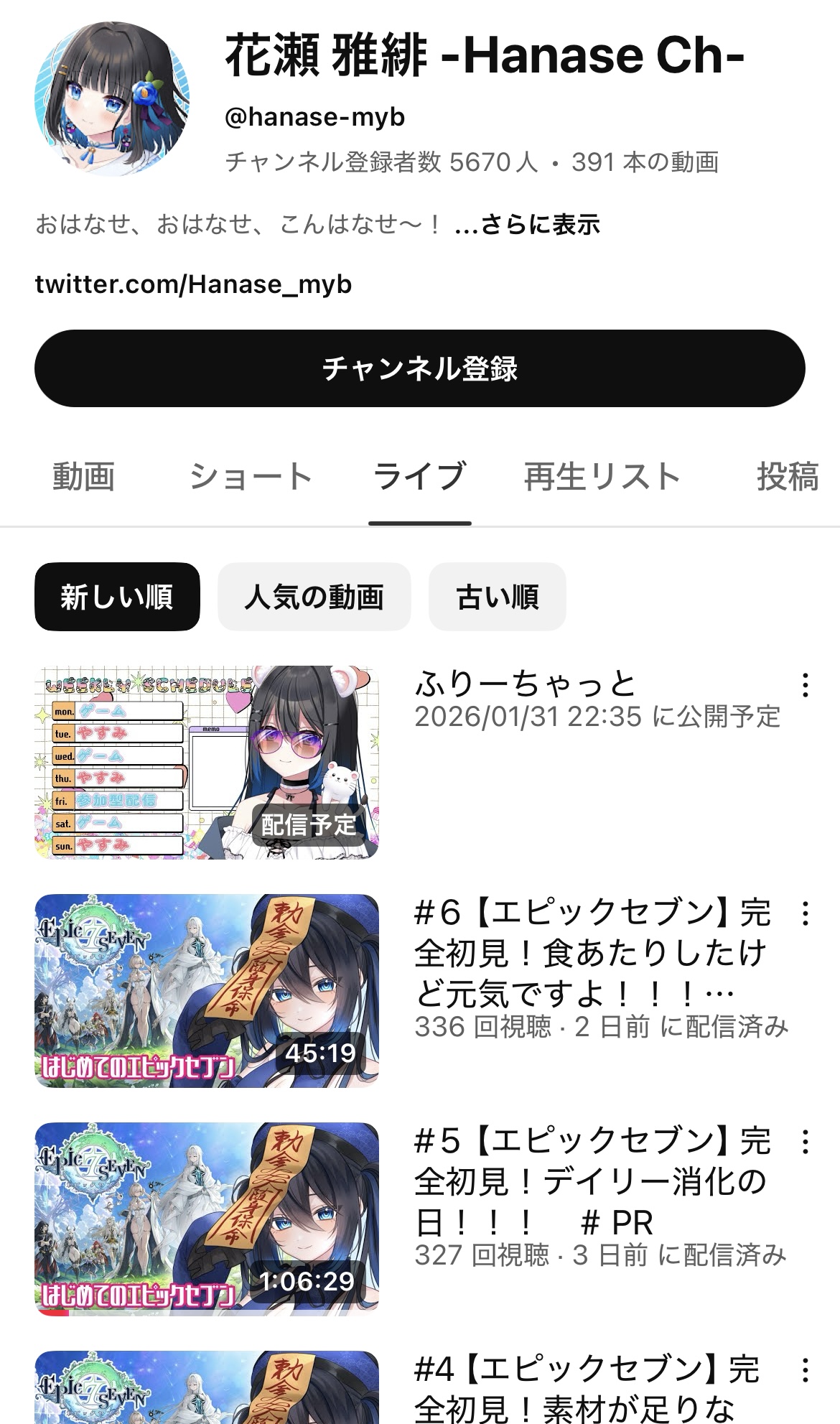Screen dimensions: 840x1424
Task: Open the overflow menu for #5 エピックセブン
Action: click(806, 1142)
